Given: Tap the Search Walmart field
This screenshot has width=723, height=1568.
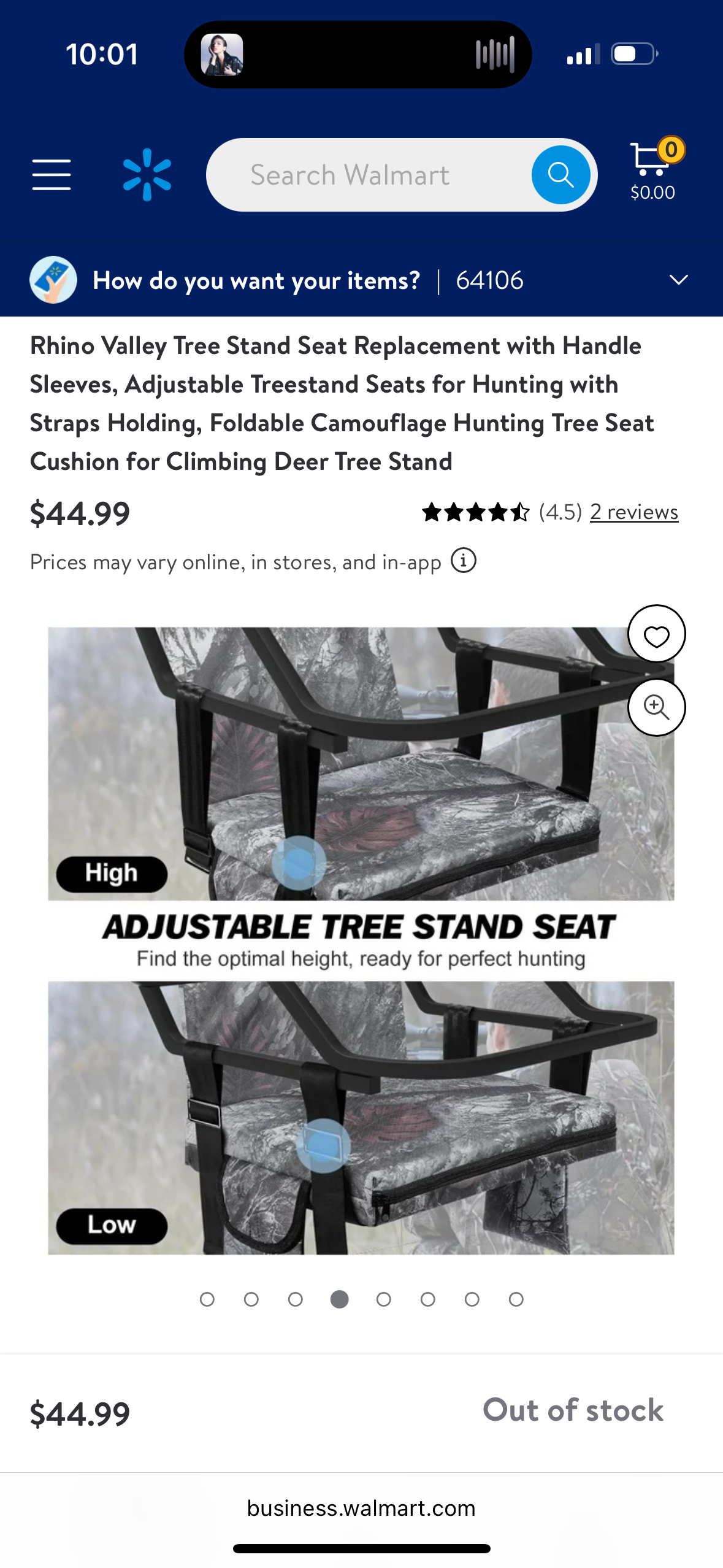Looking at the screenshot, I should pyautogui.click(x=368, y=175).
